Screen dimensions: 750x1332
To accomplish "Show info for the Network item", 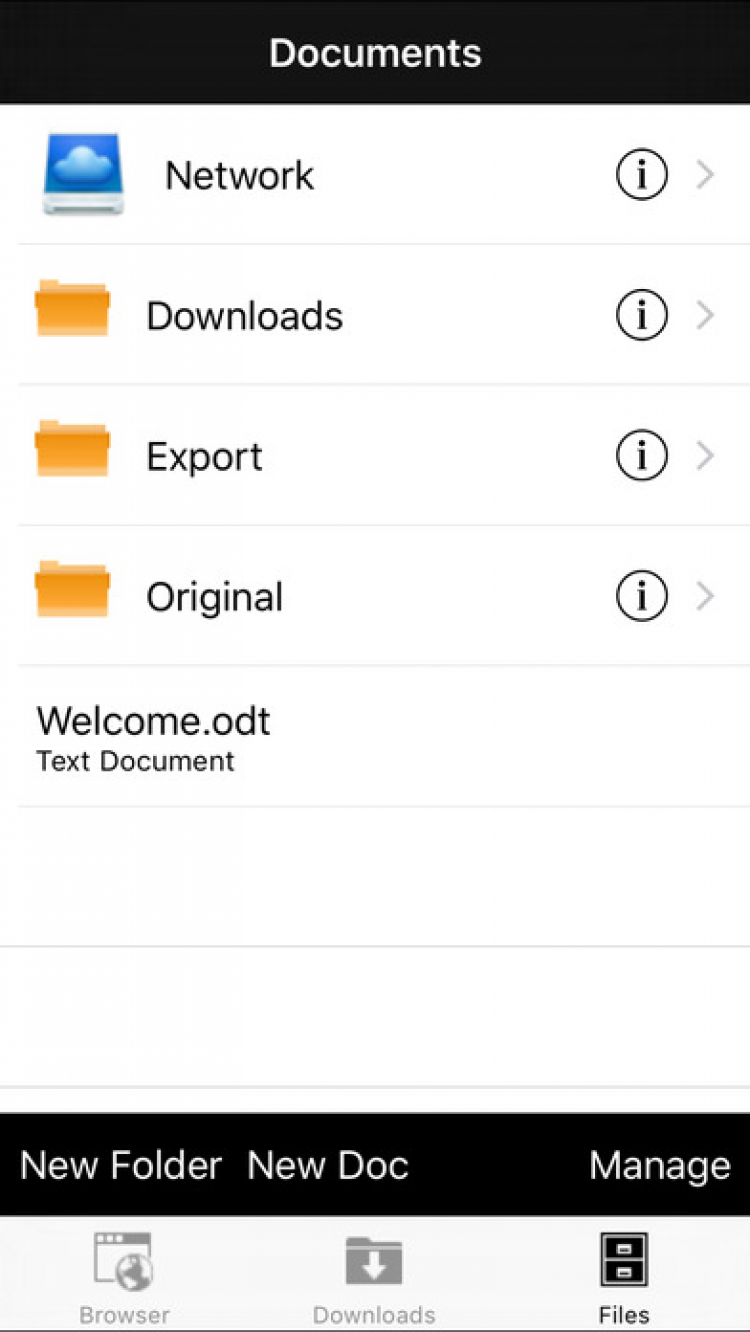I will click(x=641, y=176).
